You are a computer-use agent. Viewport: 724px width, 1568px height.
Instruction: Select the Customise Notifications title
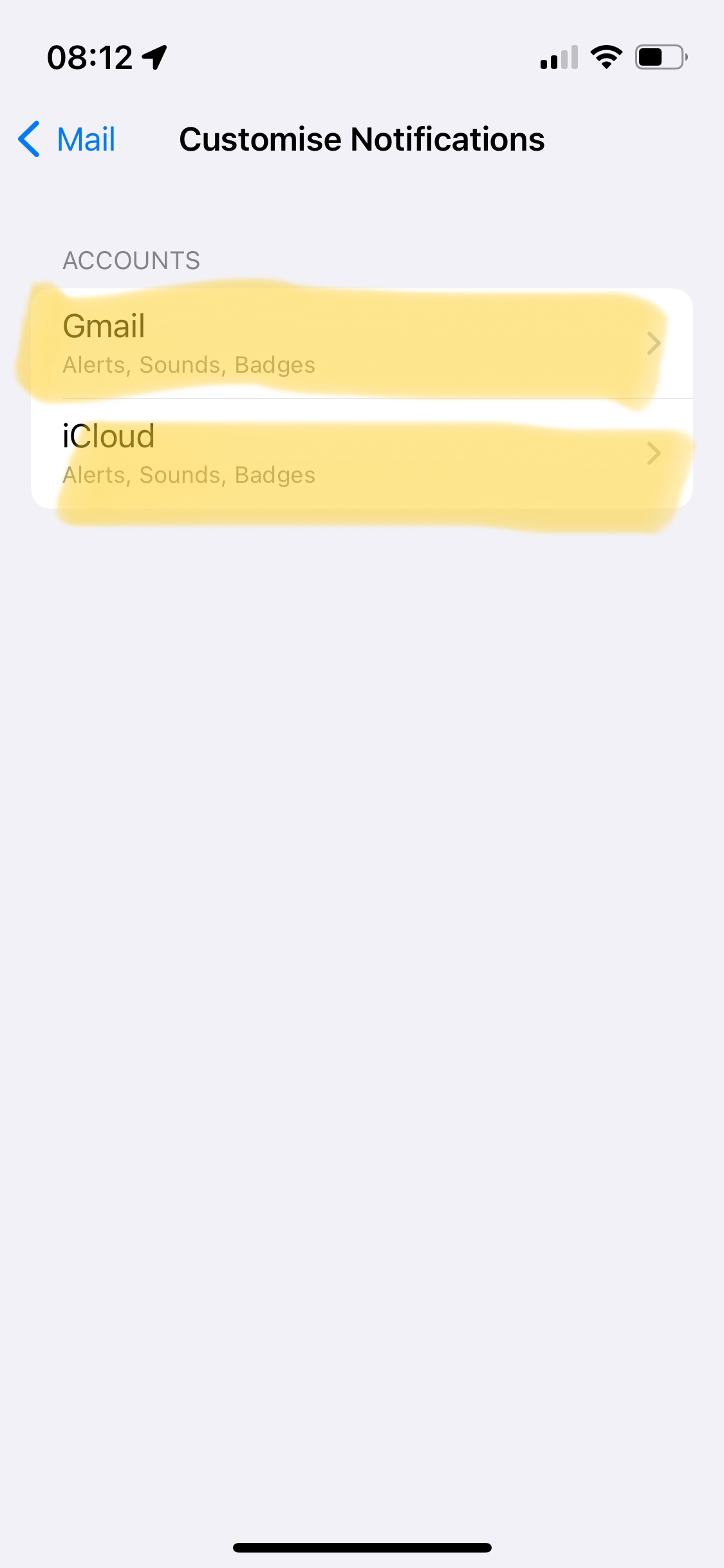[x=362, y=139]
